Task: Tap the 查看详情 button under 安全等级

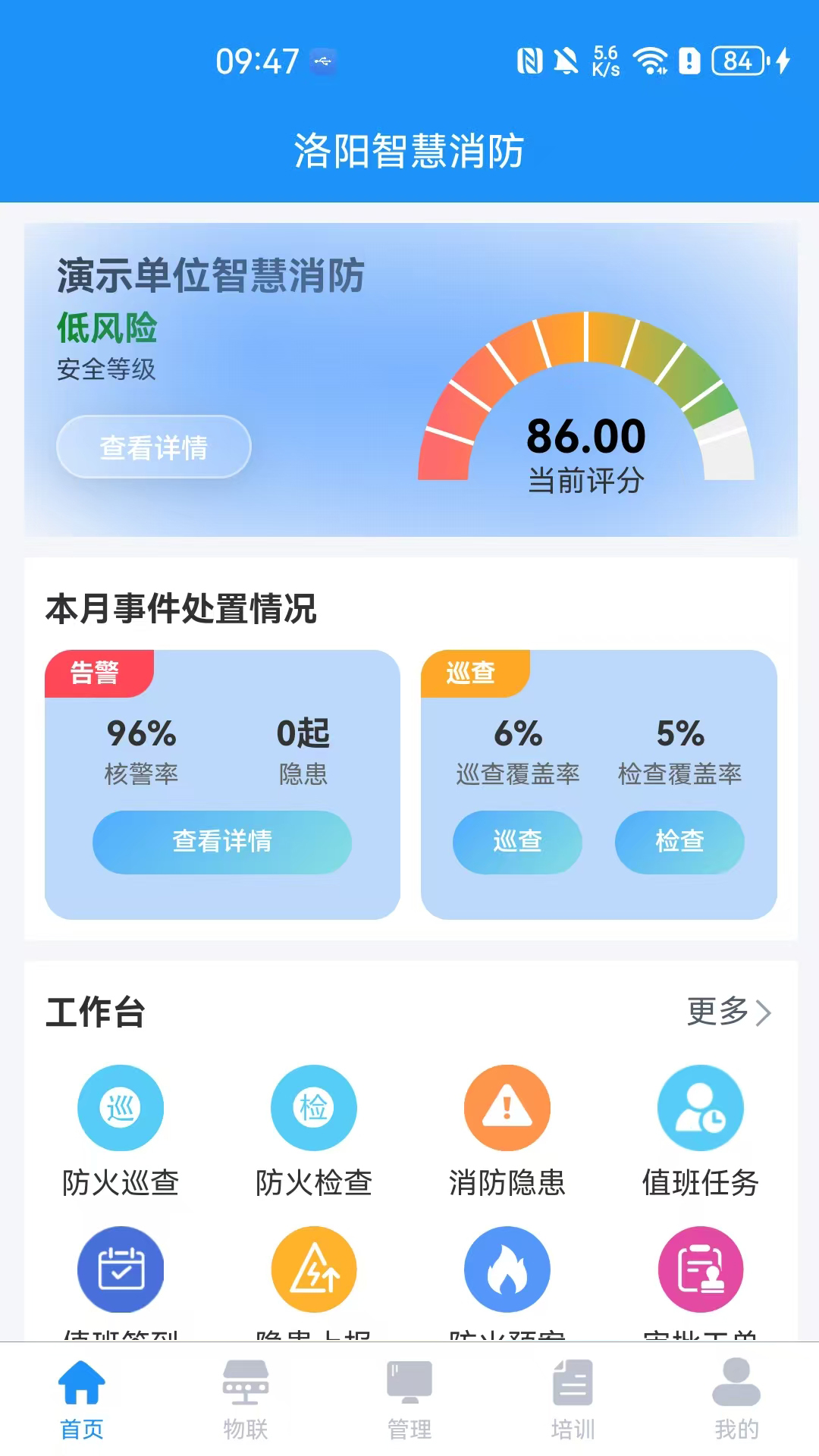Action: (x=153, y=447)
